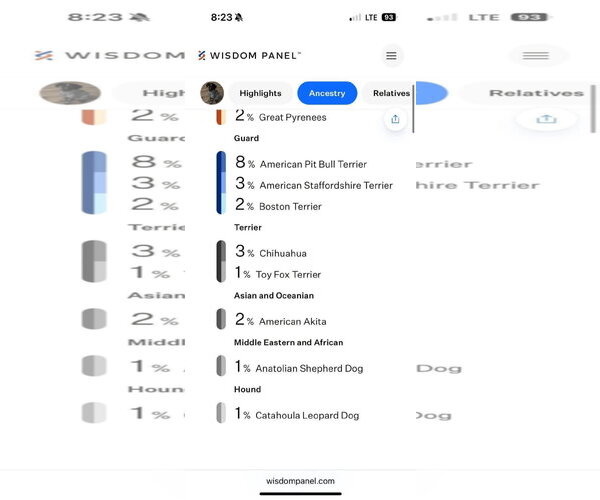Go to the Relatives tab
Screen dimensions: 600x500
[x=390, y=93]
